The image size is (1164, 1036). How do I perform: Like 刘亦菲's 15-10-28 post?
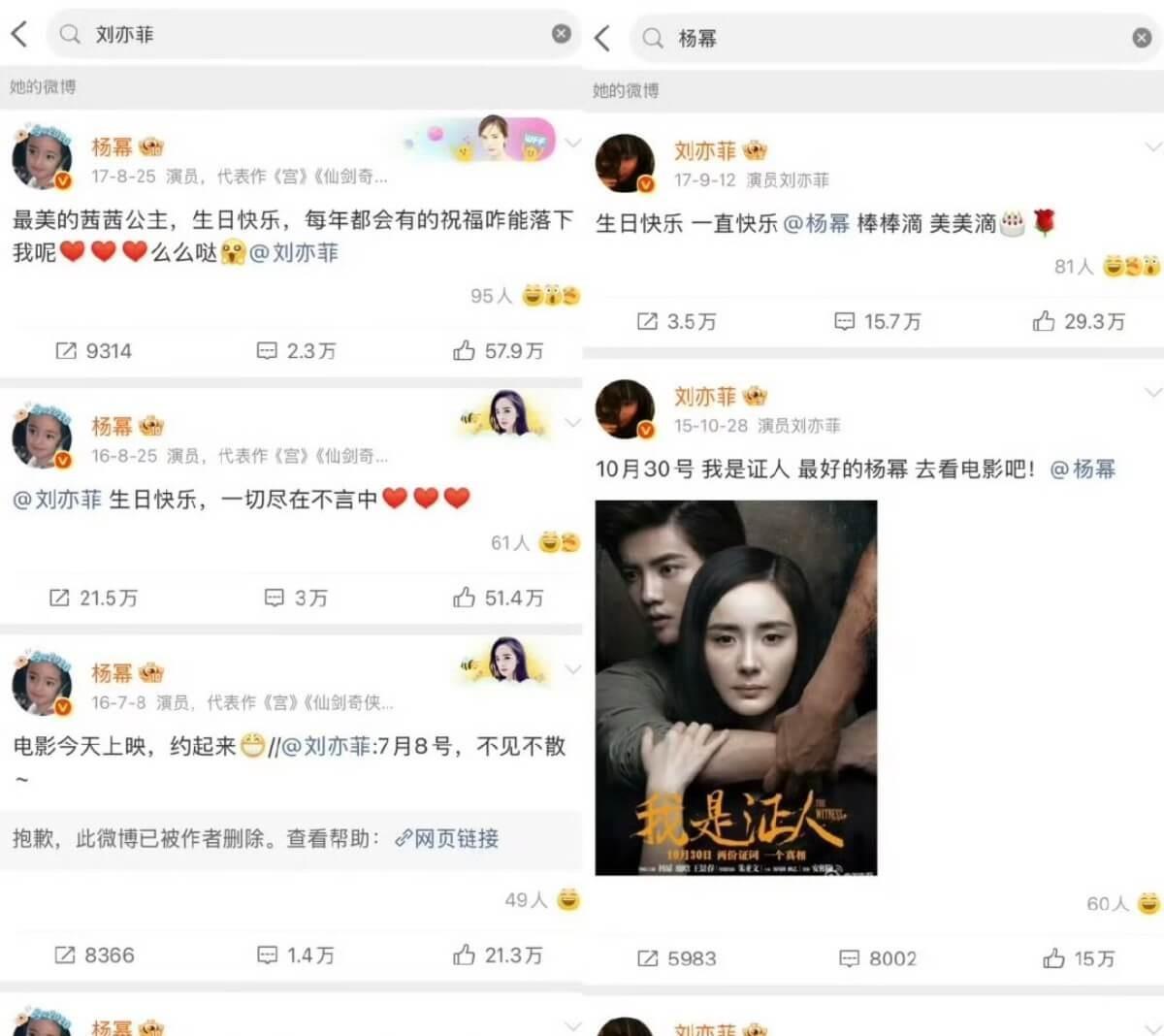pos(1079,958)
